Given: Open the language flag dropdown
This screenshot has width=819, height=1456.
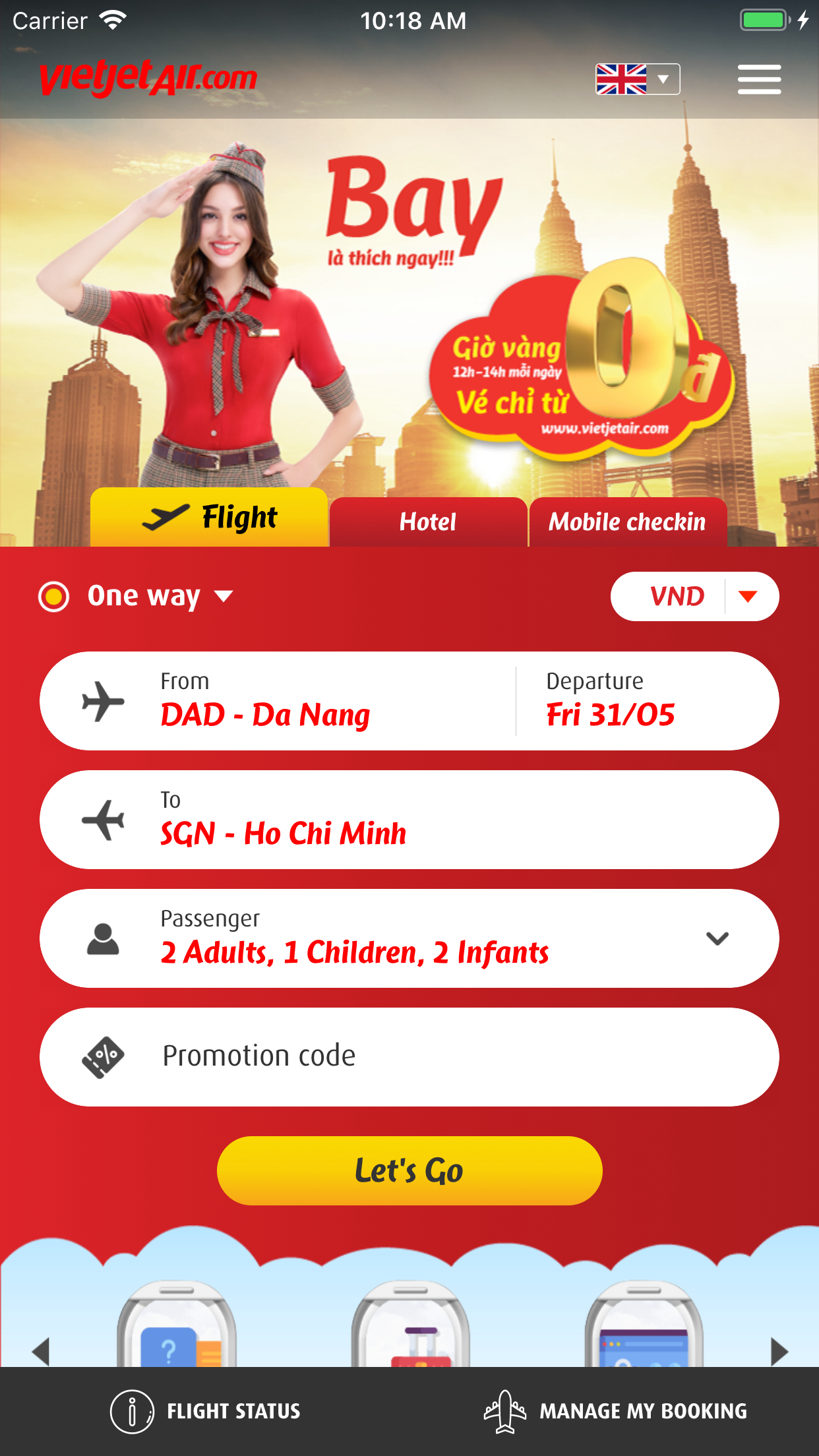Looking at the screenshot, I should pyautogui.click(x=637, y=80).
